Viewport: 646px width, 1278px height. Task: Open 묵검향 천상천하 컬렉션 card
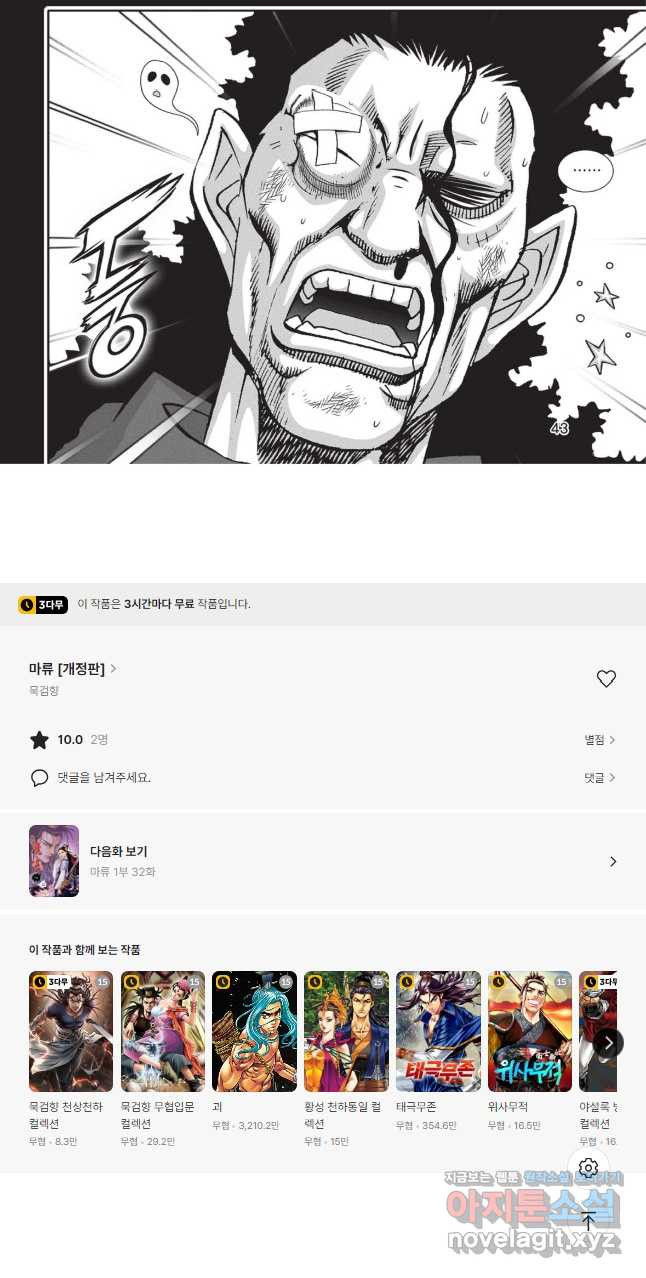coord(71,1059)
